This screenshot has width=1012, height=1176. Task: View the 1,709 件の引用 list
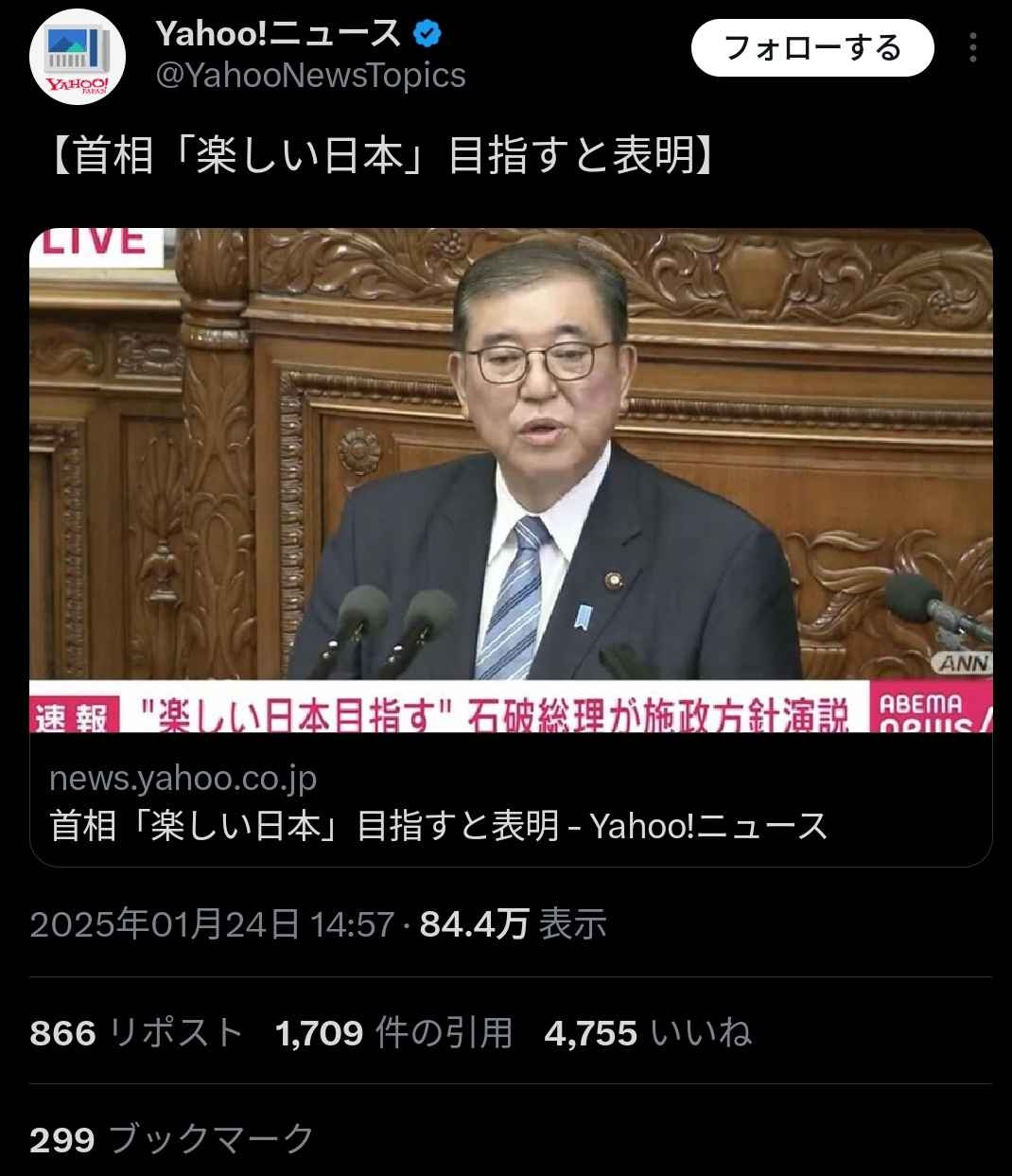pyautogui.click(x=393, y=1032)
